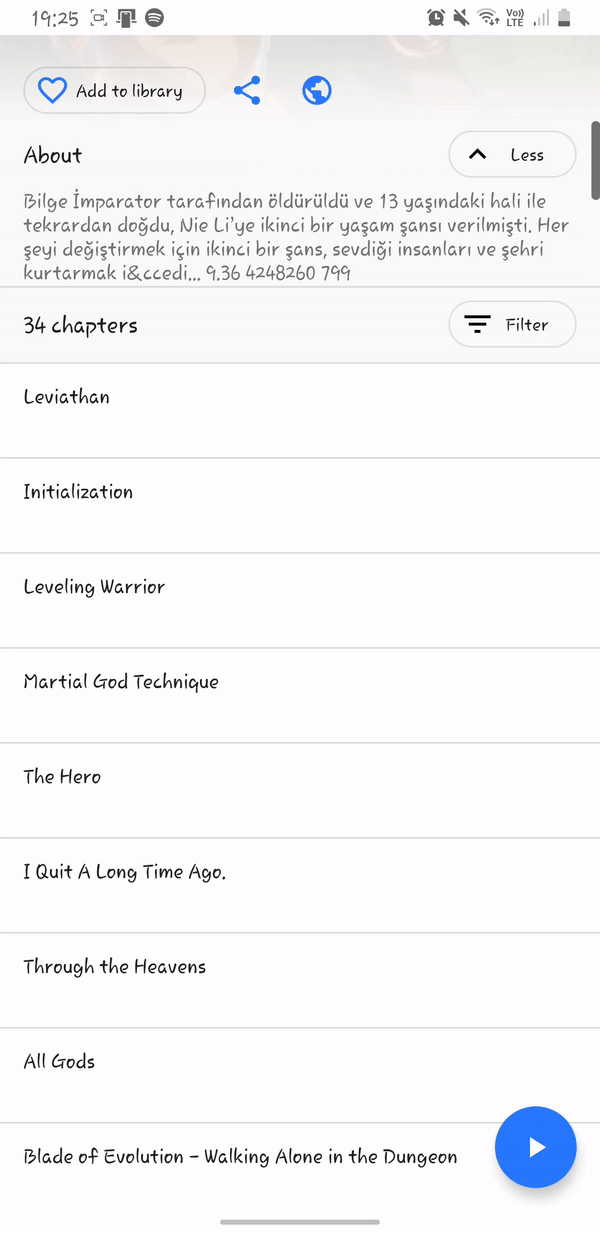Open The Hero chapter

pos(300,790)
